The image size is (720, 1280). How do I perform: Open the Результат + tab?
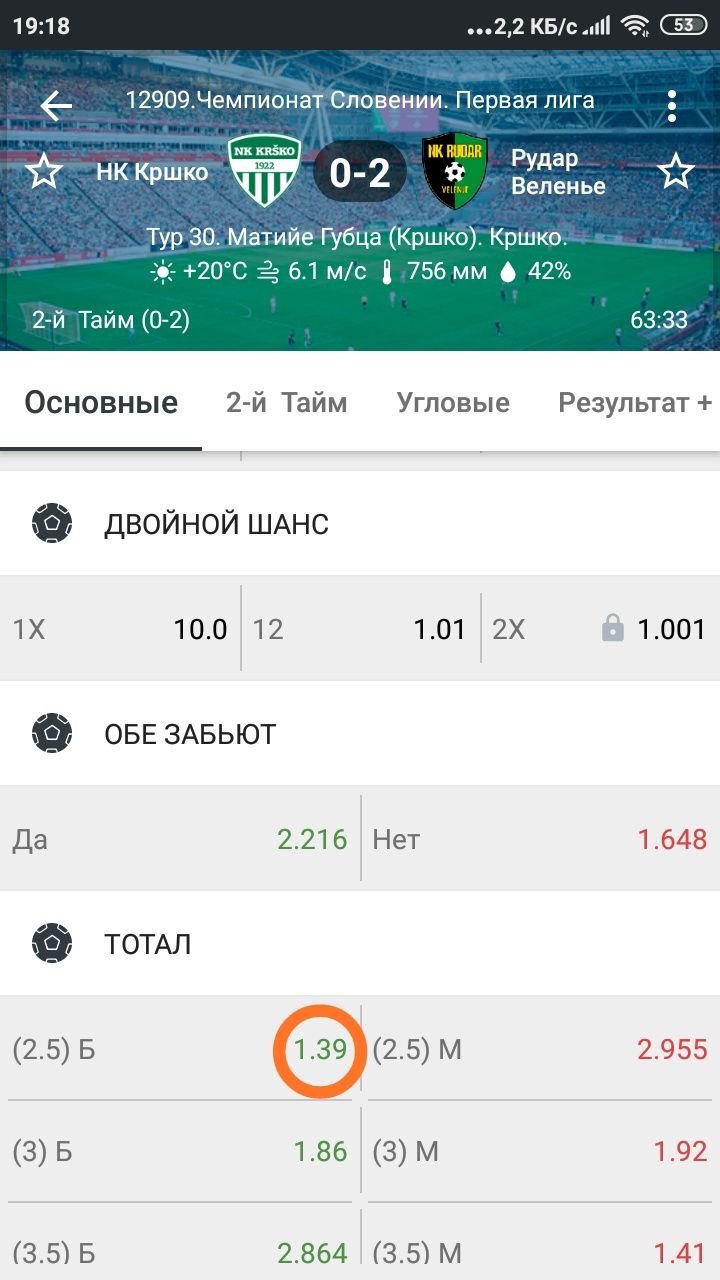(635, 403)
